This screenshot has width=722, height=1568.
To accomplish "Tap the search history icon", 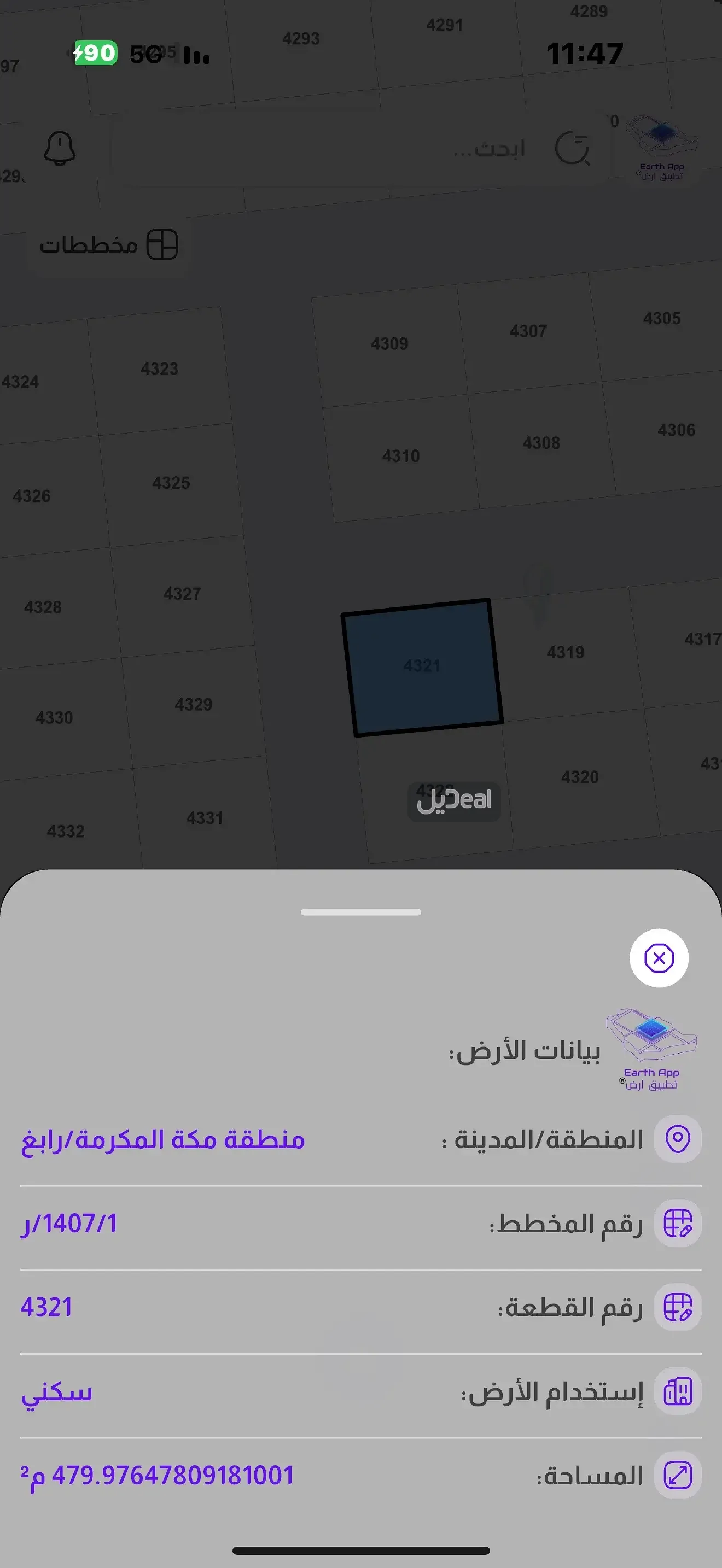I will click(x=572, y=148).
